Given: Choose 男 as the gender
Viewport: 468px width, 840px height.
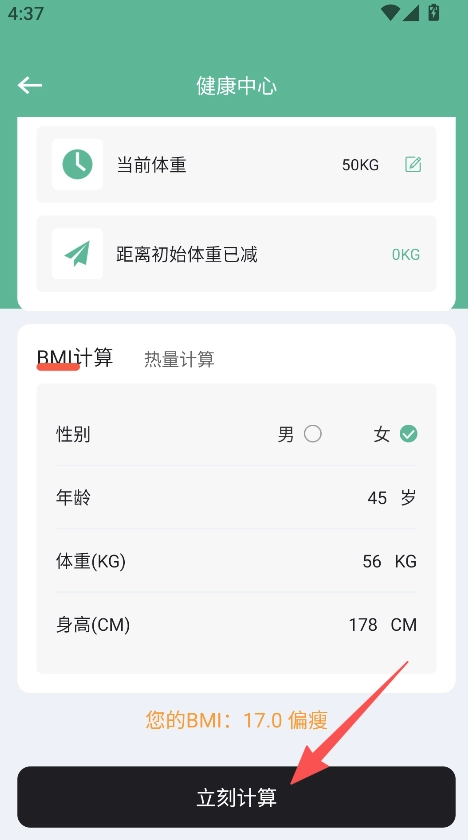Looking at the screenshot, I should click(313, 433).
